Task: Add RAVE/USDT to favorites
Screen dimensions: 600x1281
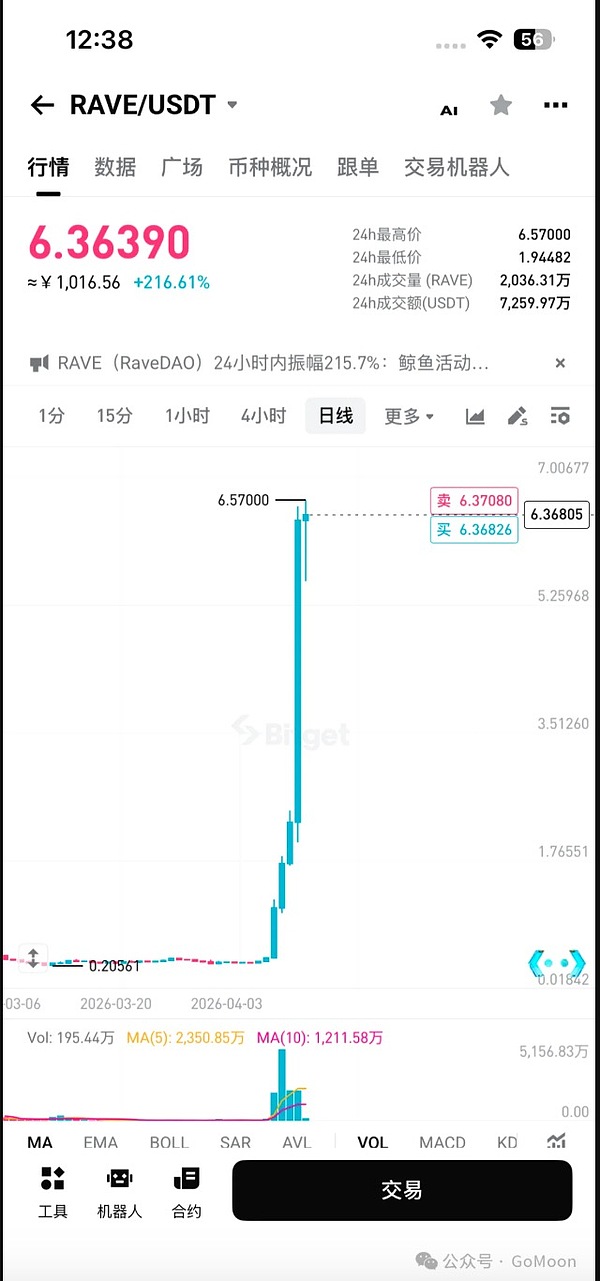Action: pyautogui.click(x=501, y=105)
